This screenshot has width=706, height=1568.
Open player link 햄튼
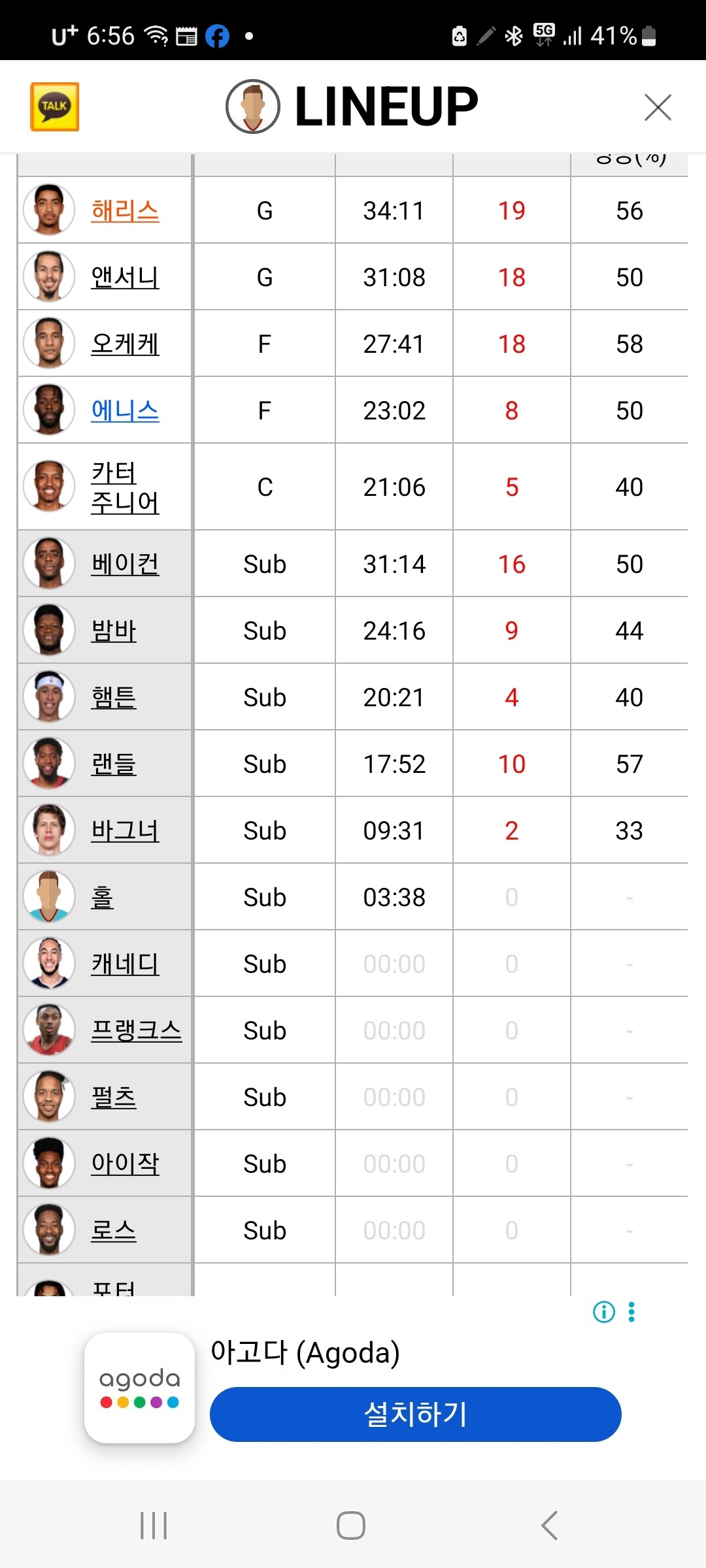point(114,698)
